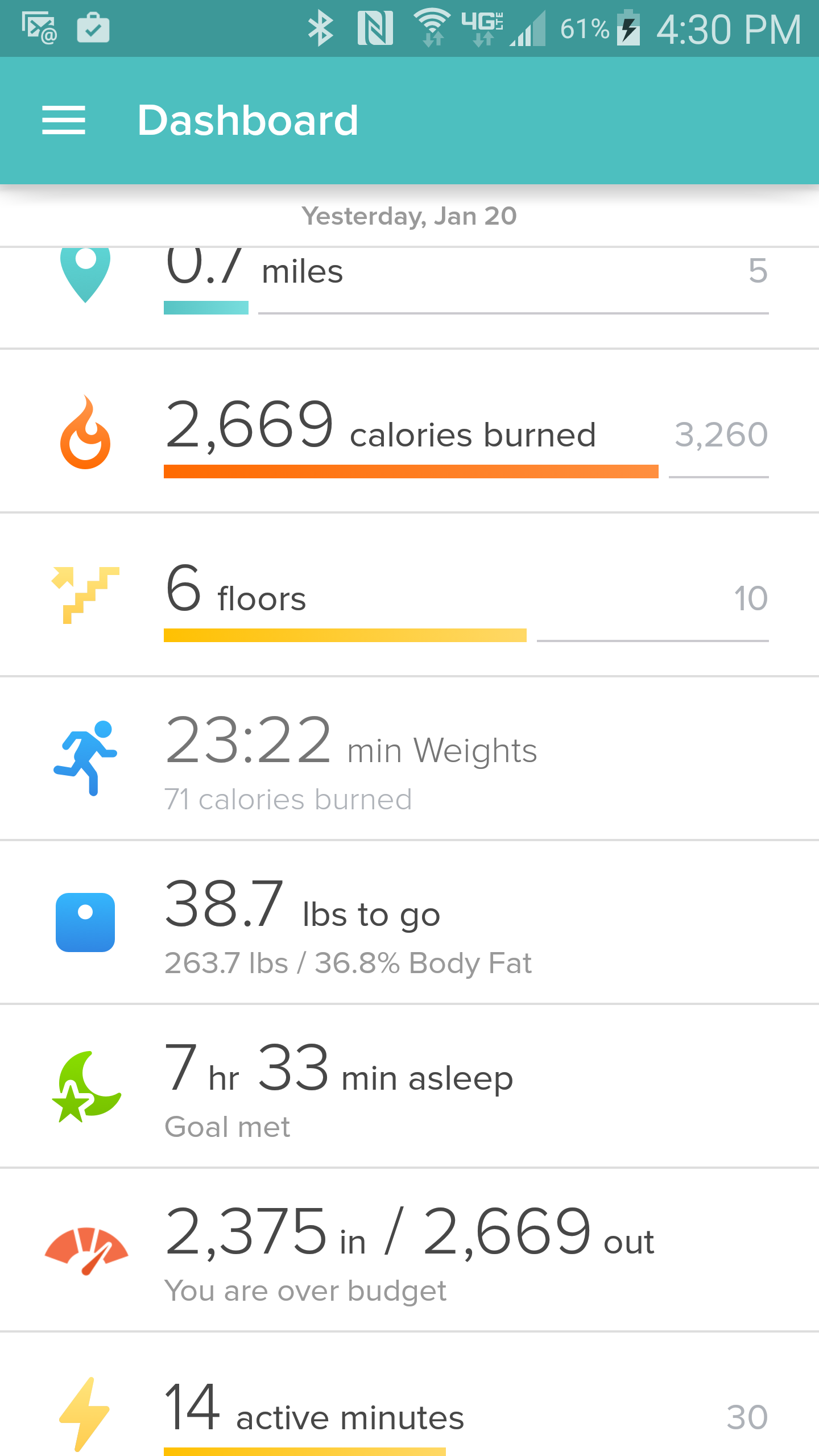
Task: Open the hamburger navigation menu
Action: (x=64, y=121)
